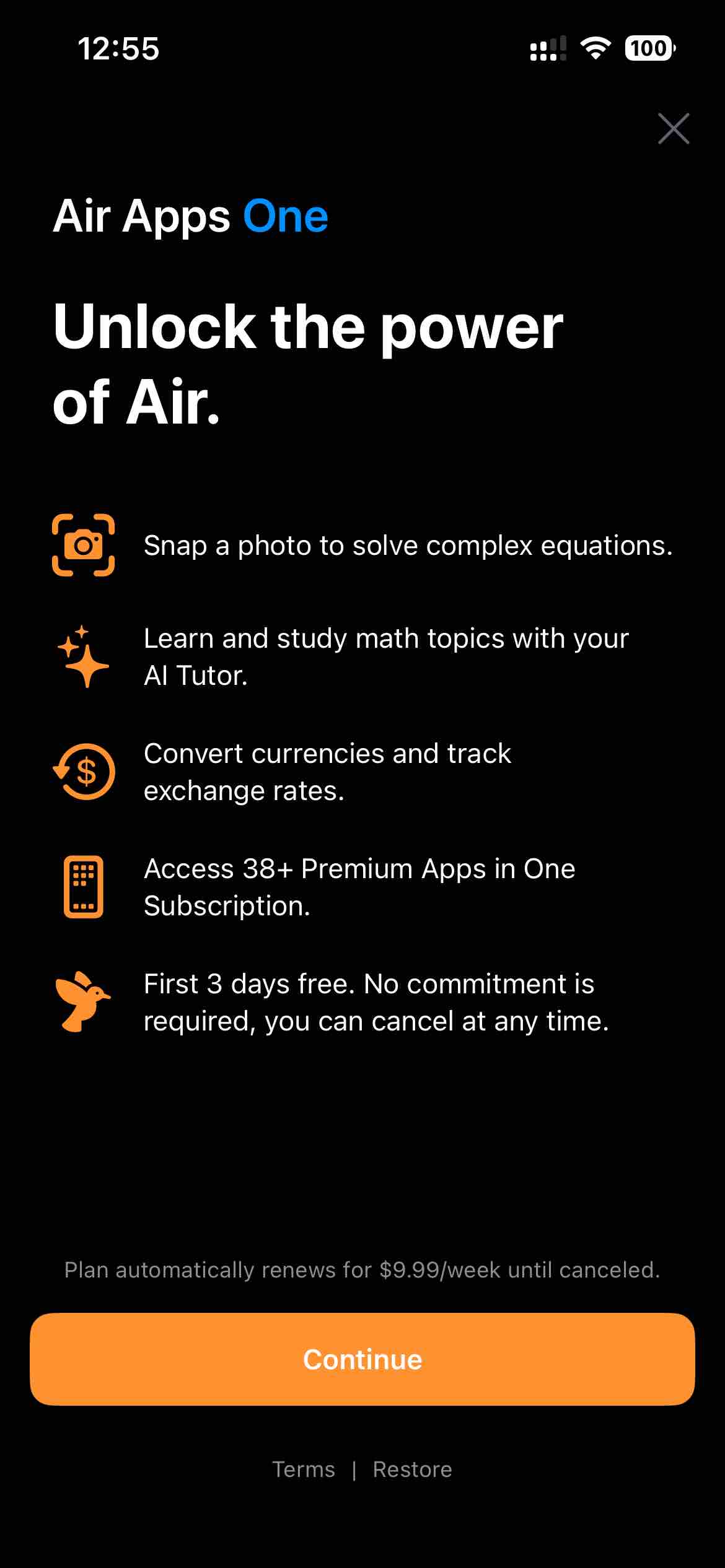Click the clock showing 12:55
Image resolution: width=725 pixels, height=1568 pixels.
point(118,47)
